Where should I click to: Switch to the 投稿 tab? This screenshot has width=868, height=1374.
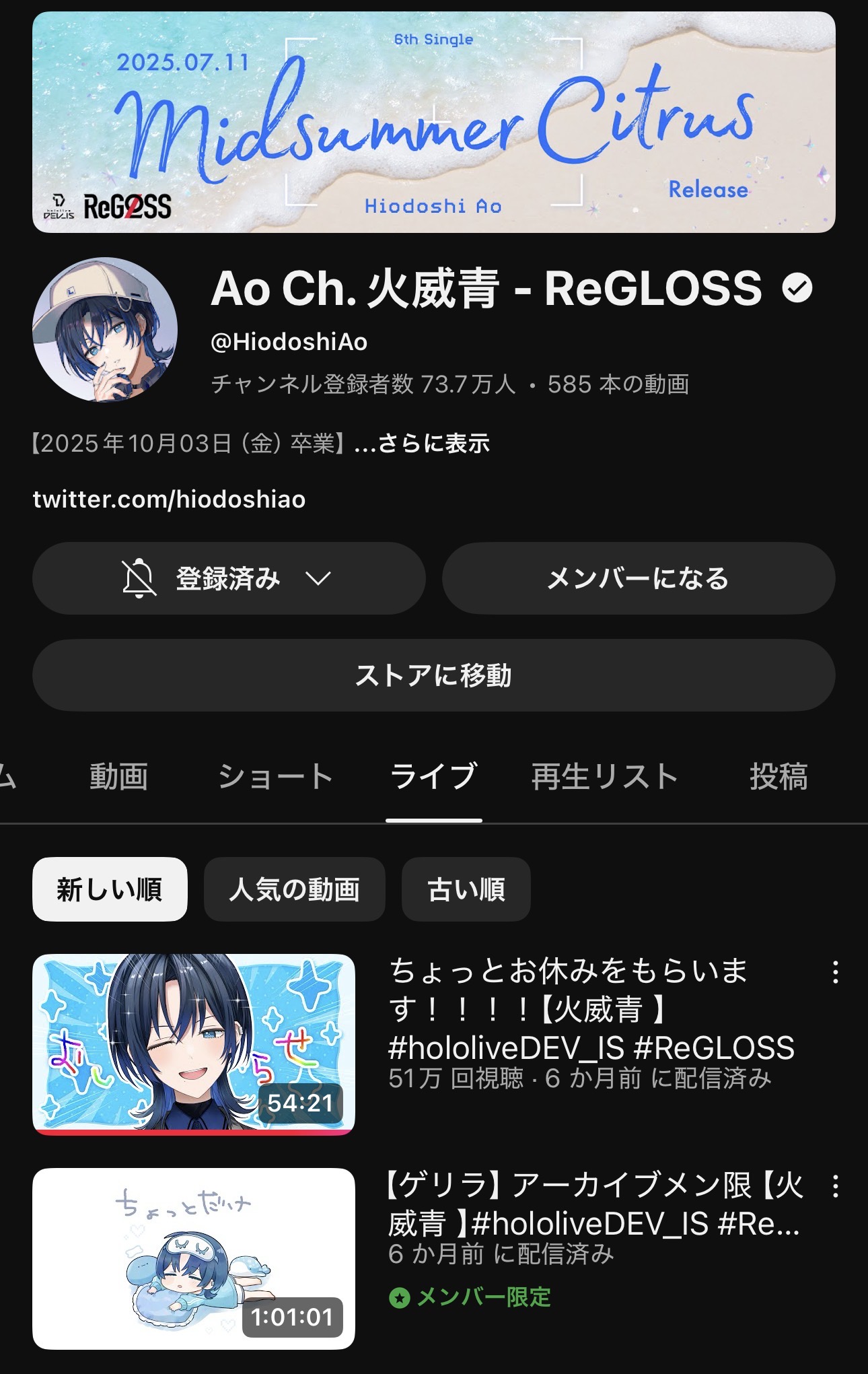779,776
